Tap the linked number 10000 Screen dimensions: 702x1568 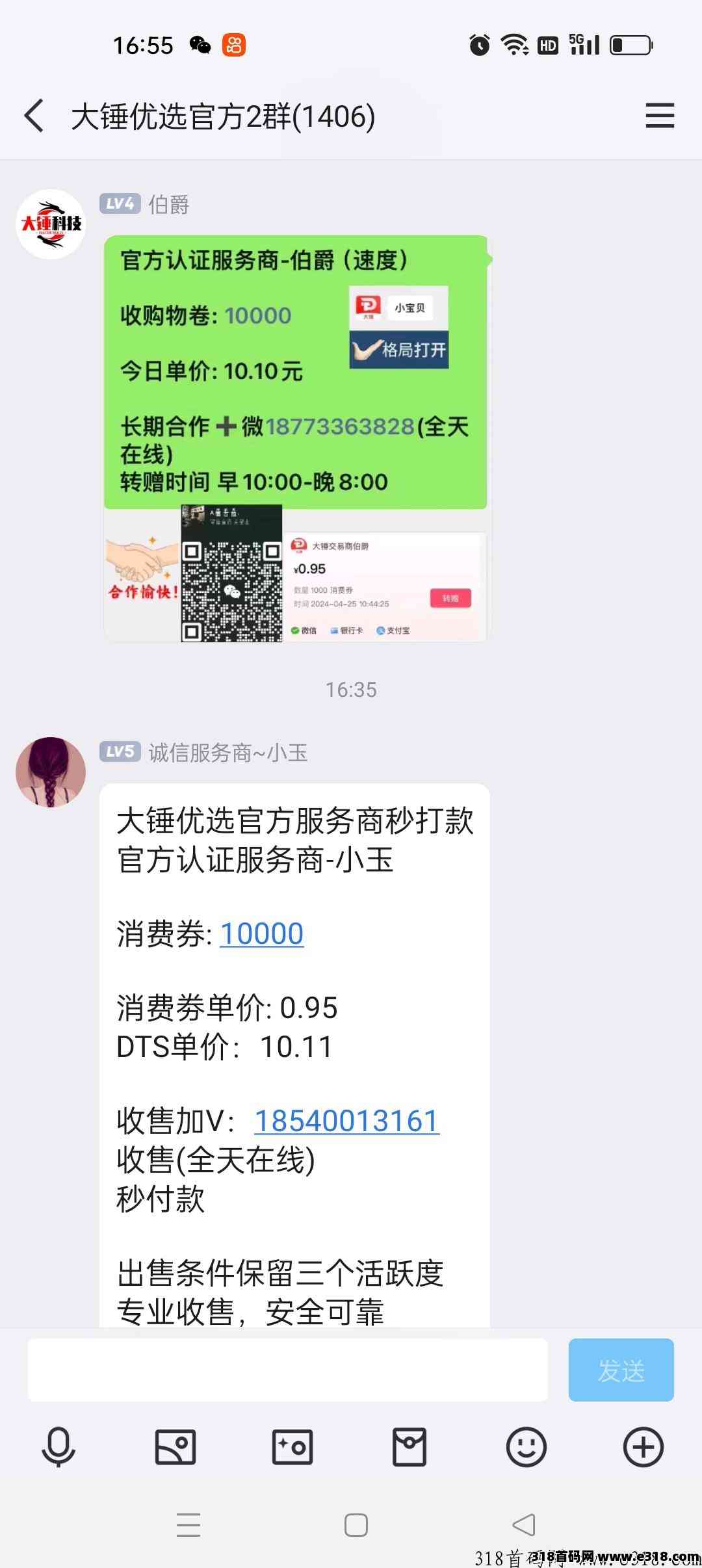(261, 934)
